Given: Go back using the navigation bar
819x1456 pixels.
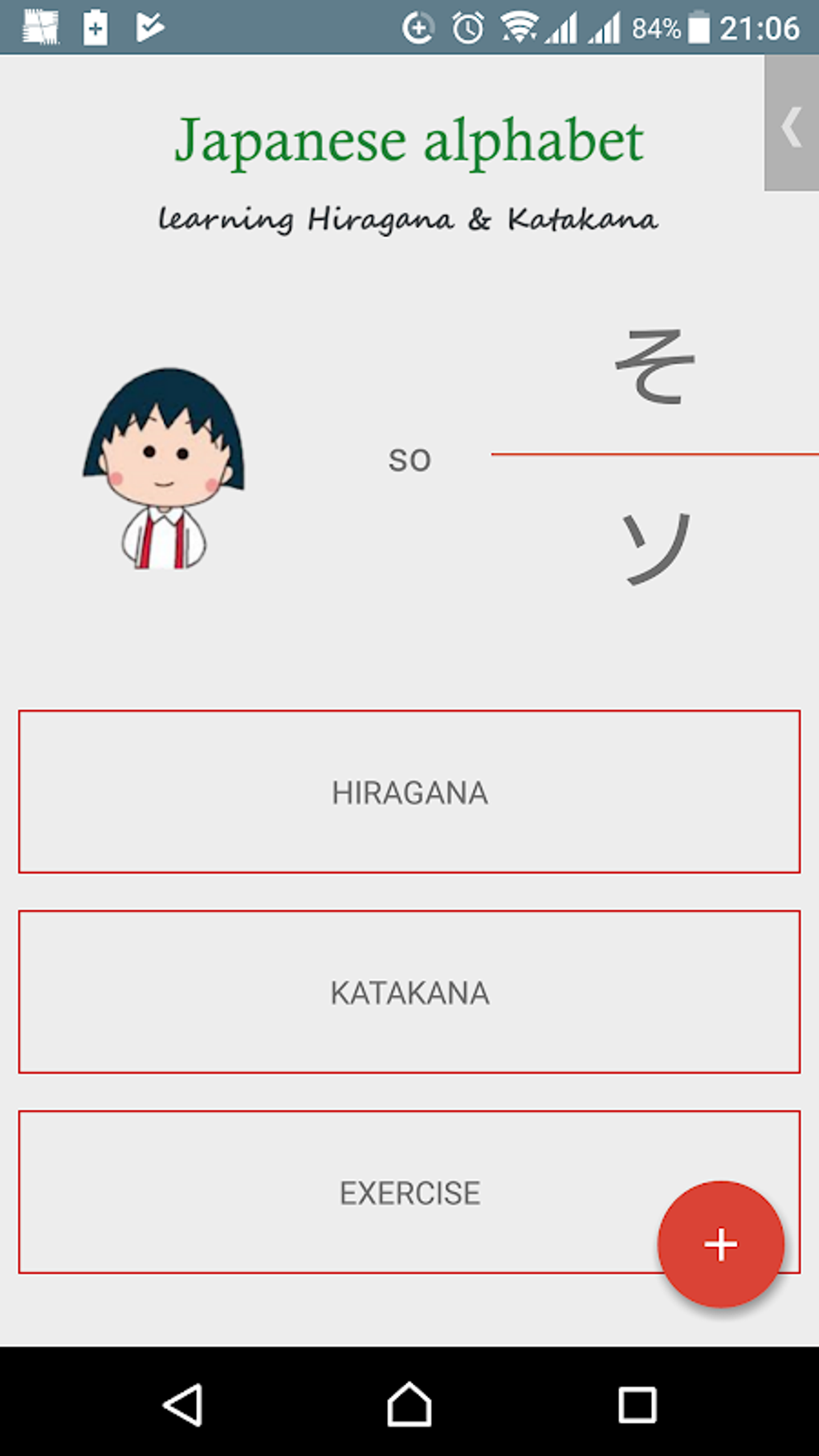Looking at the screenshot, I should 182,1405.
